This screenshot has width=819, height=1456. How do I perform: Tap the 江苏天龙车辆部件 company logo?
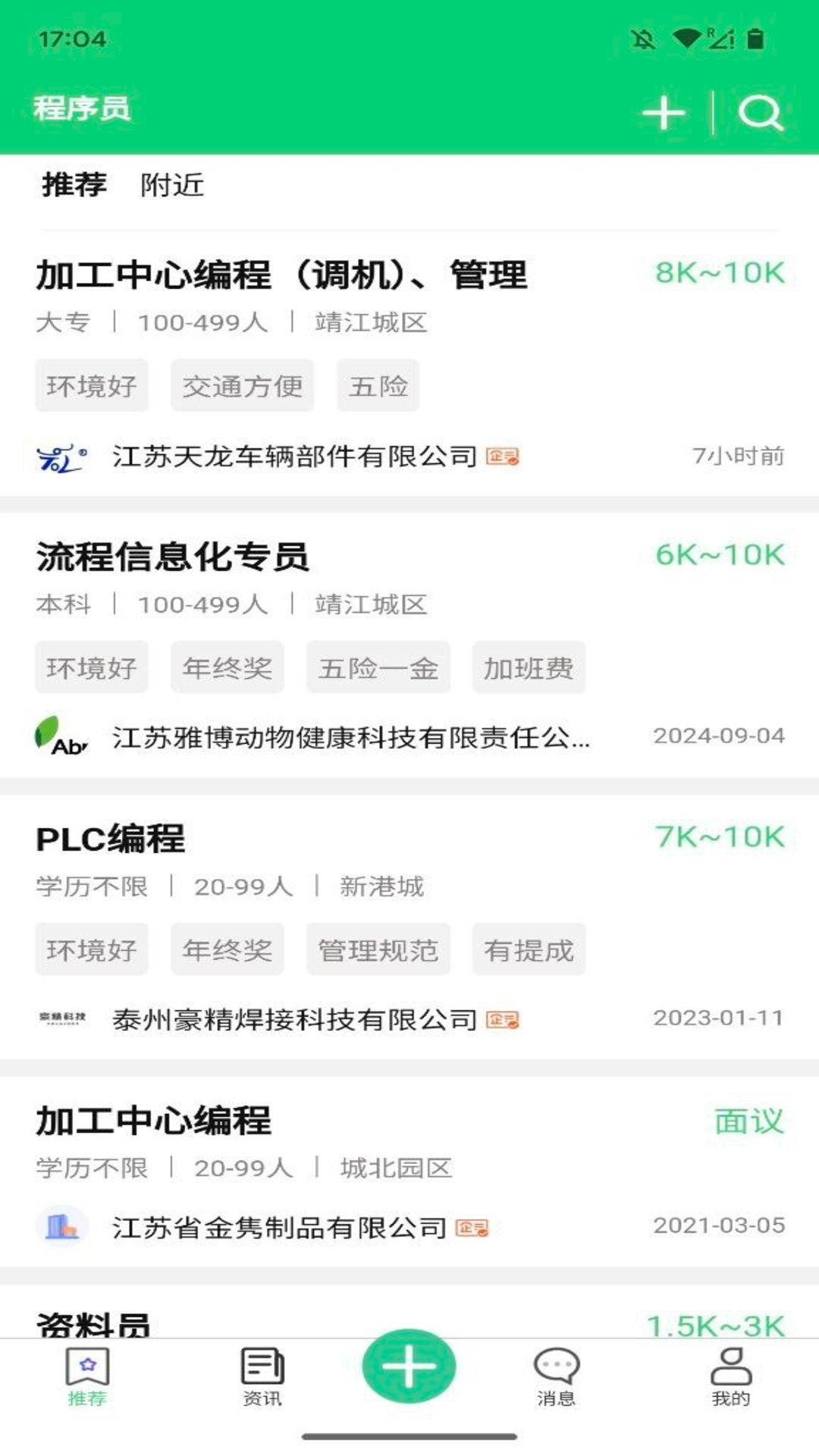(61, 455)
